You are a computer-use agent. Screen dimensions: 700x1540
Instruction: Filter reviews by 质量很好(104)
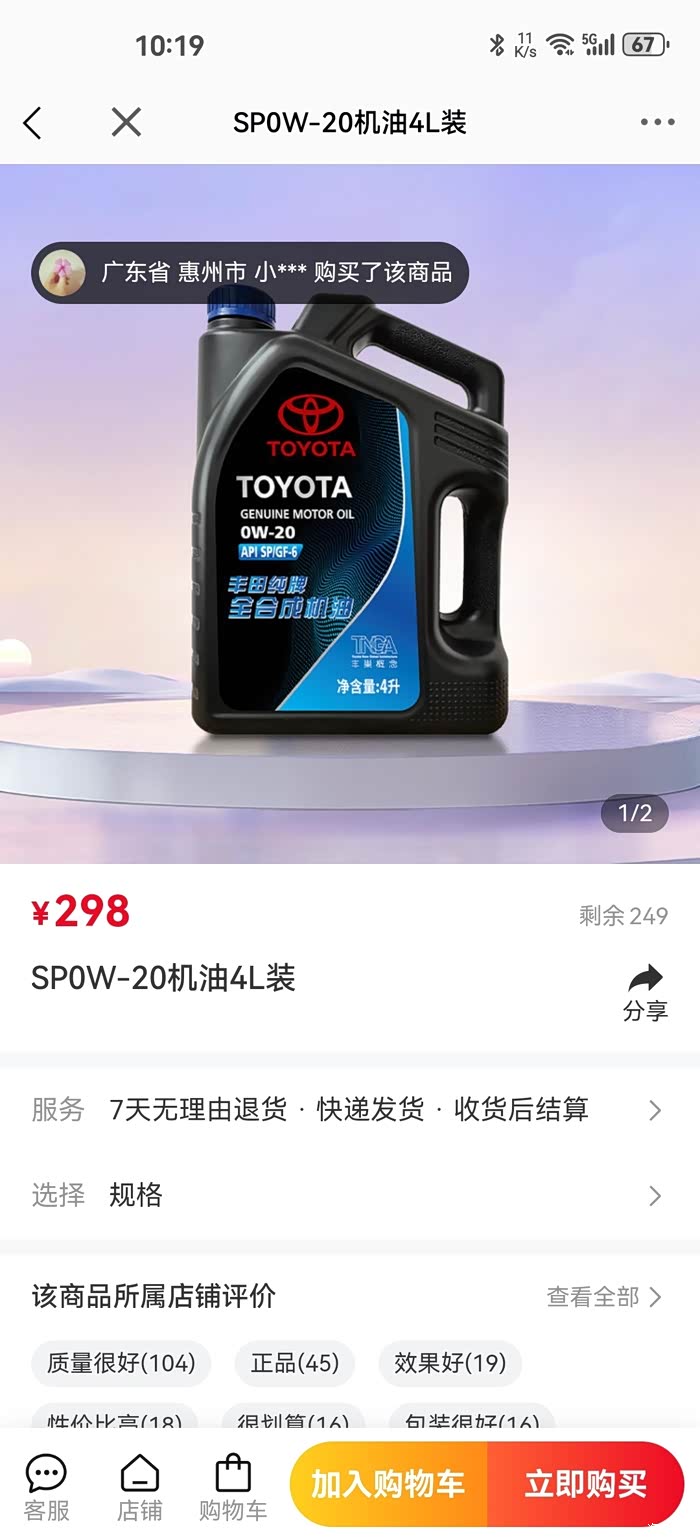pyautogui.click(x=121, y=1363)
